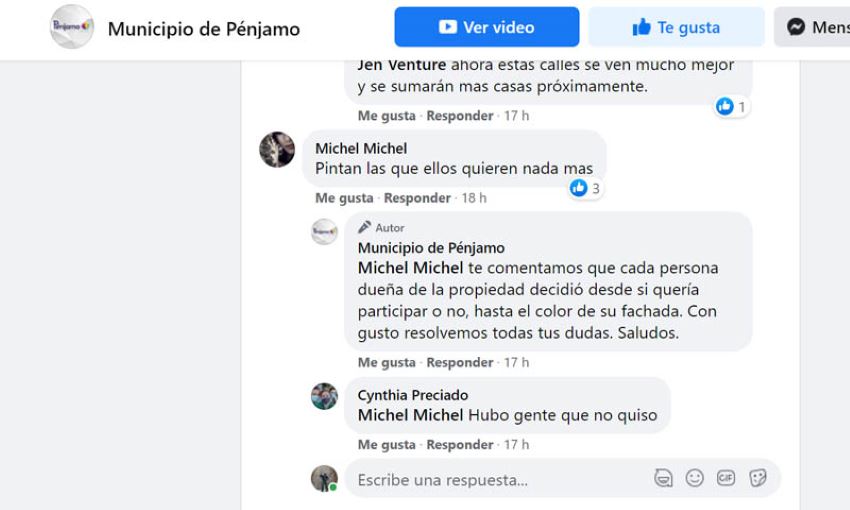Add a GIF to the reply
Image resolution: width=850 pixels, height=510 pixels.
726,479
